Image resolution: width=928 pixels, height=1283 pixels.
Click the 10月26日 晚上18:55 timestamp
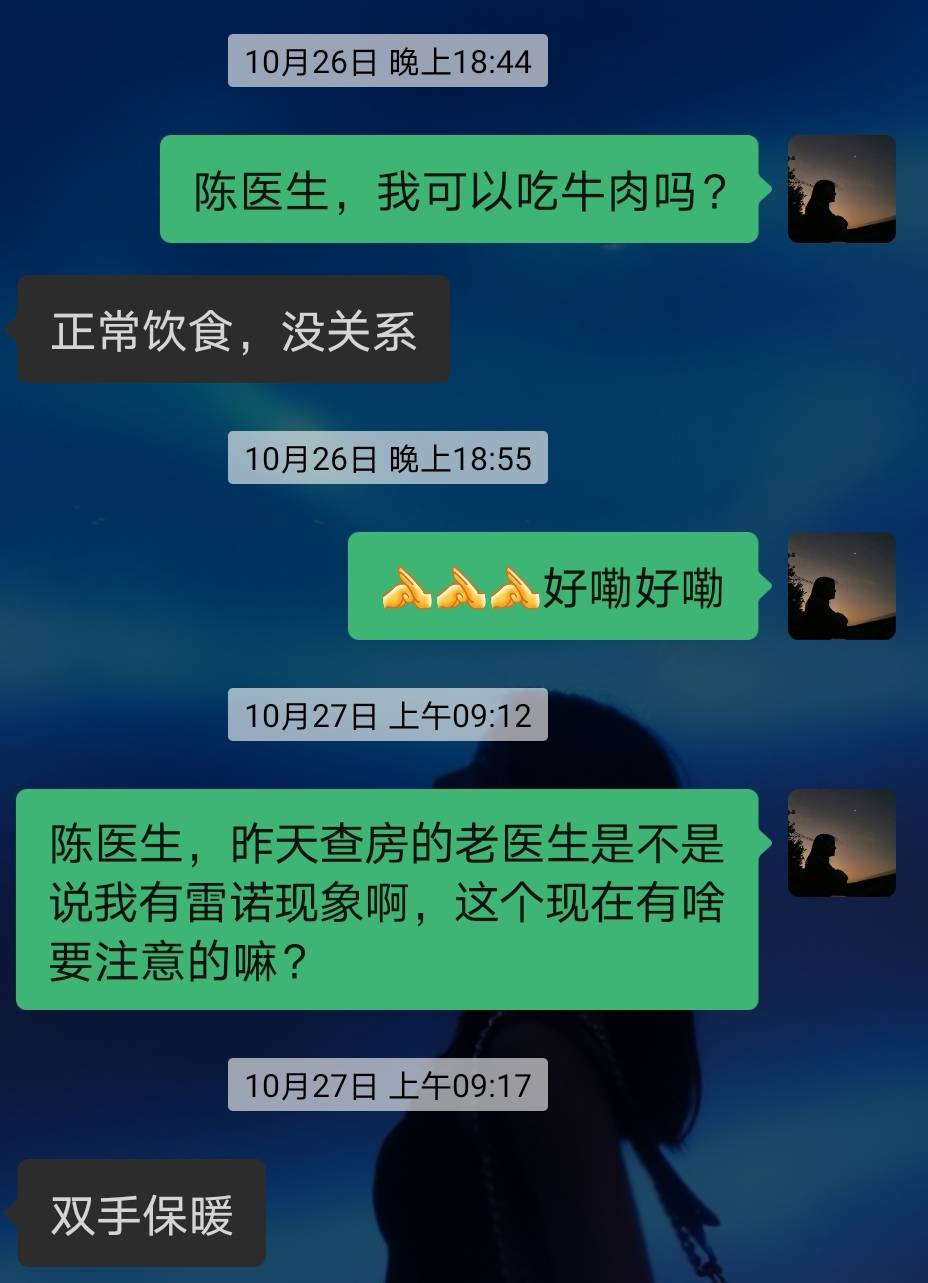point(388,459)
